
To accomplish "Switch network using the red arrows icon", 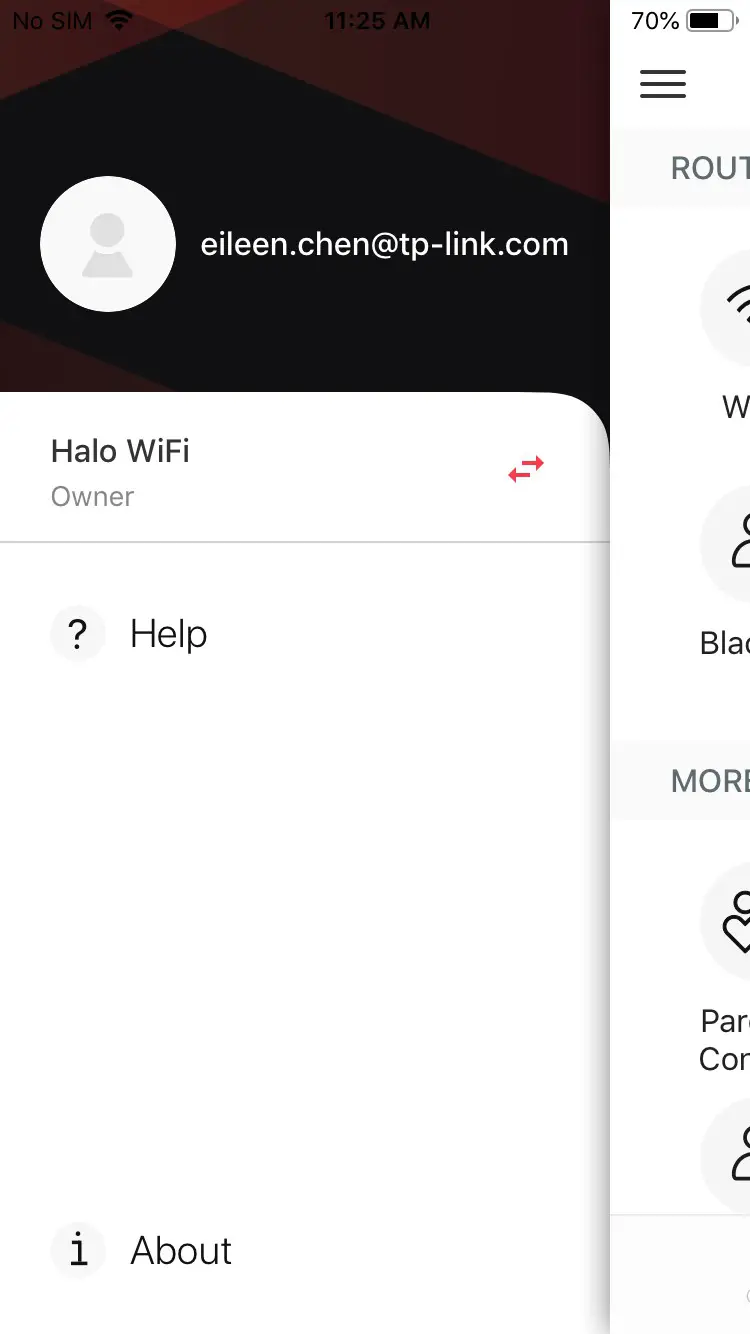I will (525, 469).
